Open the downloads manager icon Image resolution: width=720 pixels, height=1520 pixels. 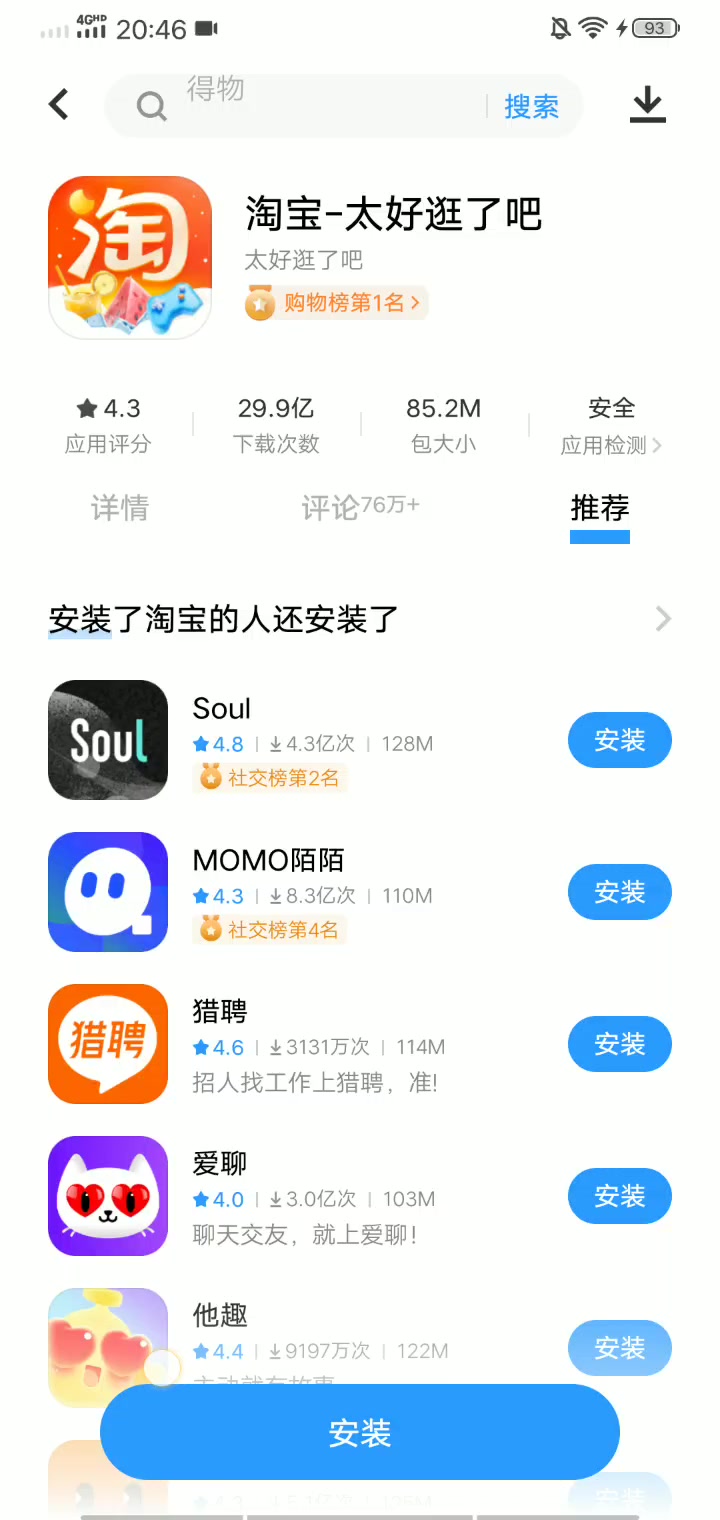tap(647, 105)
